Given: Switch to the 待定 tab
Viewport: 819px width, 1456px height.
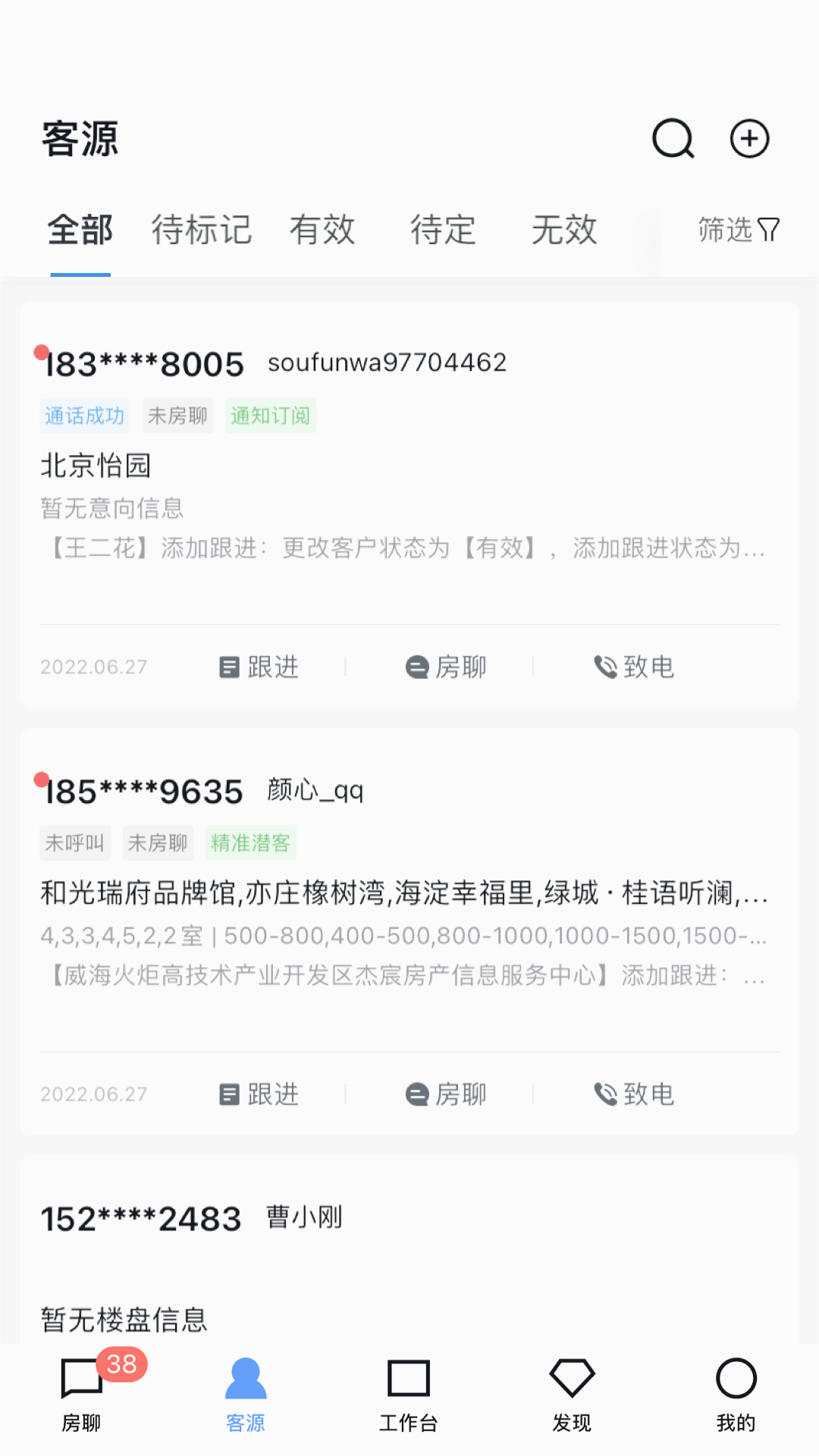Looking at the screenshot, I should 443,230.
